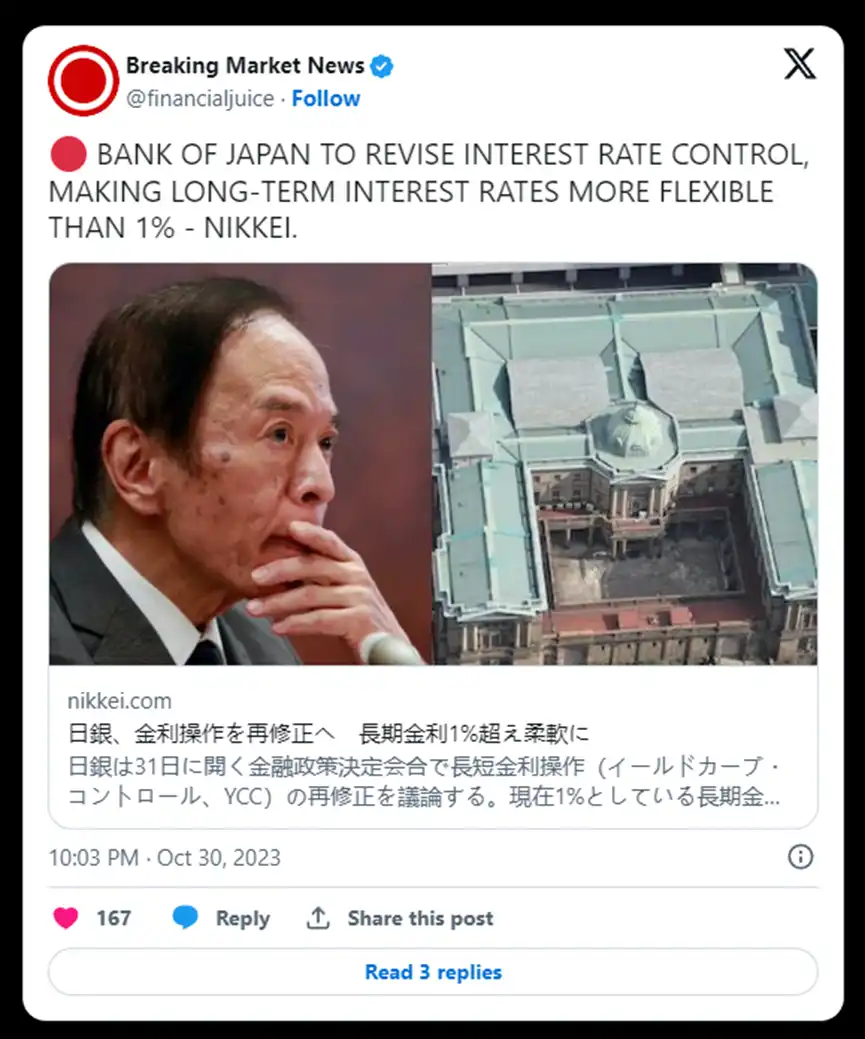Read 3 replies
Viewport: 865px width, 1039px height.
pyautogui.click(x=432, y=972)
